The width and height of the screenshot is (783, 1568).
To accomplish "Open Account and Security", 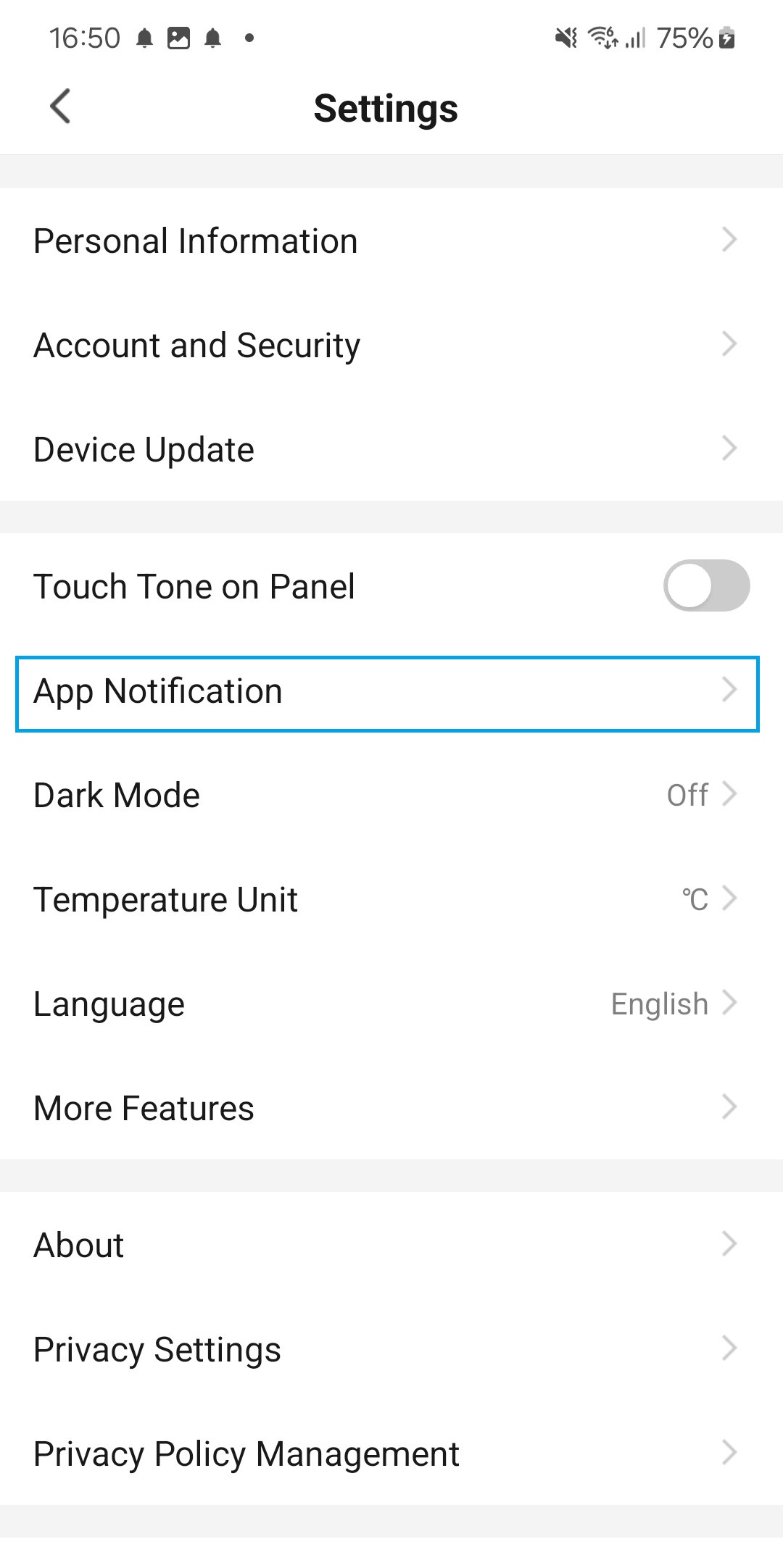I will pyautogui.click(x=391, y=345).
